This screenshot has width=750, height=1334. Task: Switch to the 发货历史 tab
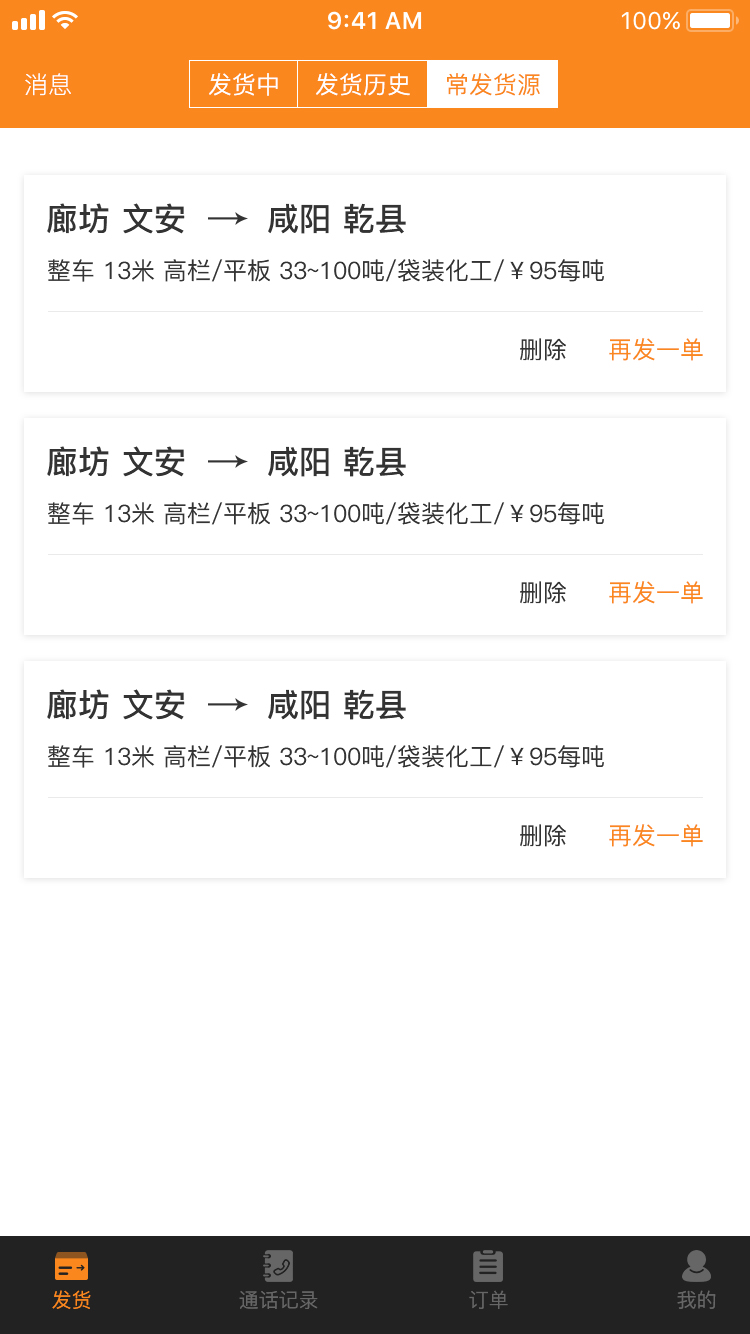tap(362, 85)
